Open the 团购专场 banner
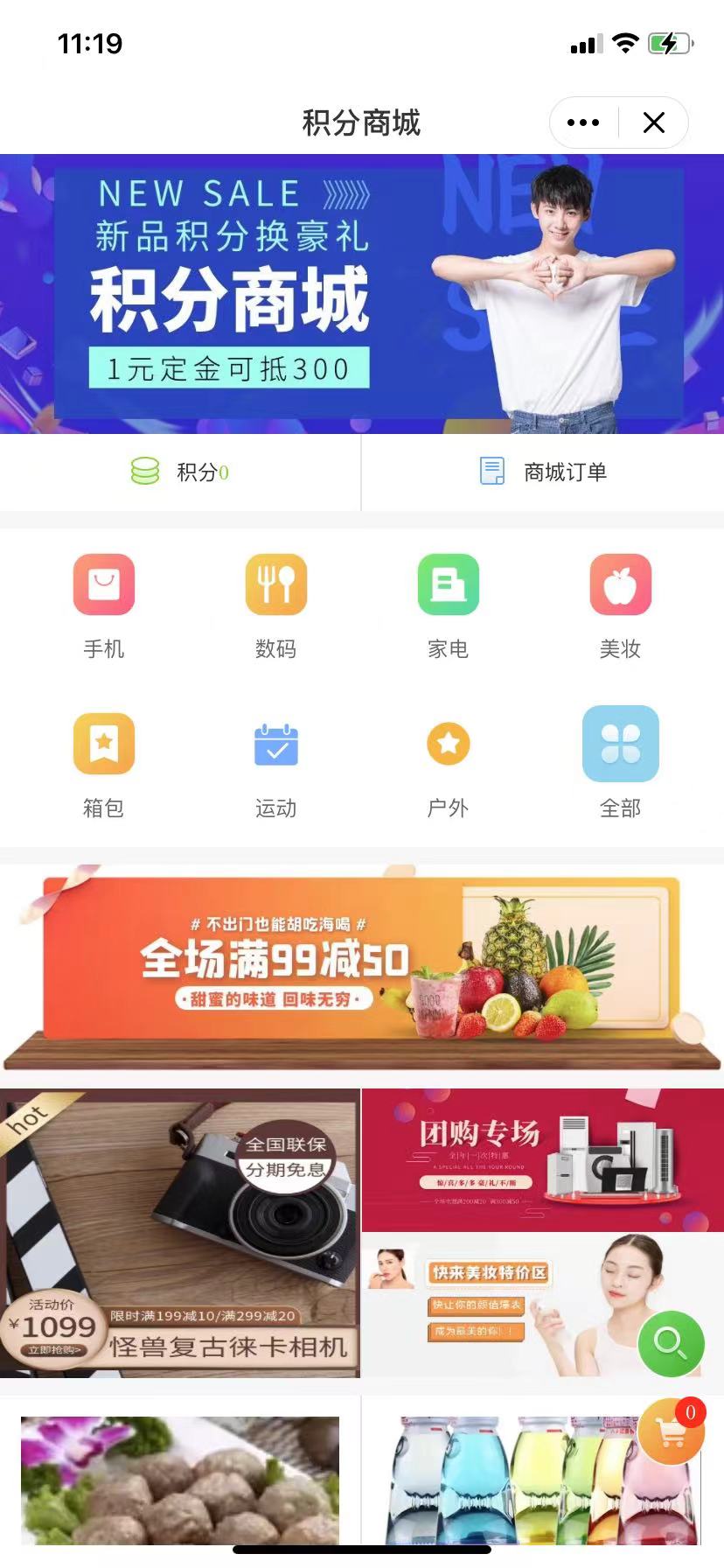 [x=543, y=1160]
